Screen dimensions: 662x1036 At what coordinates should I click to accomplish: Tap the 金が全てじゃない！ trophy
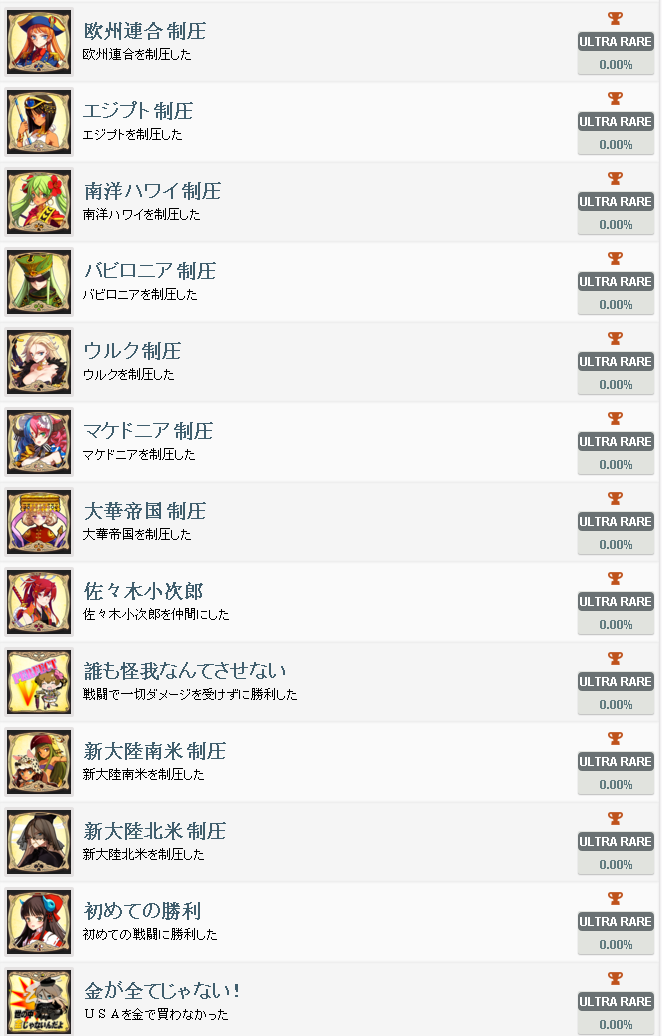(162, 991)
